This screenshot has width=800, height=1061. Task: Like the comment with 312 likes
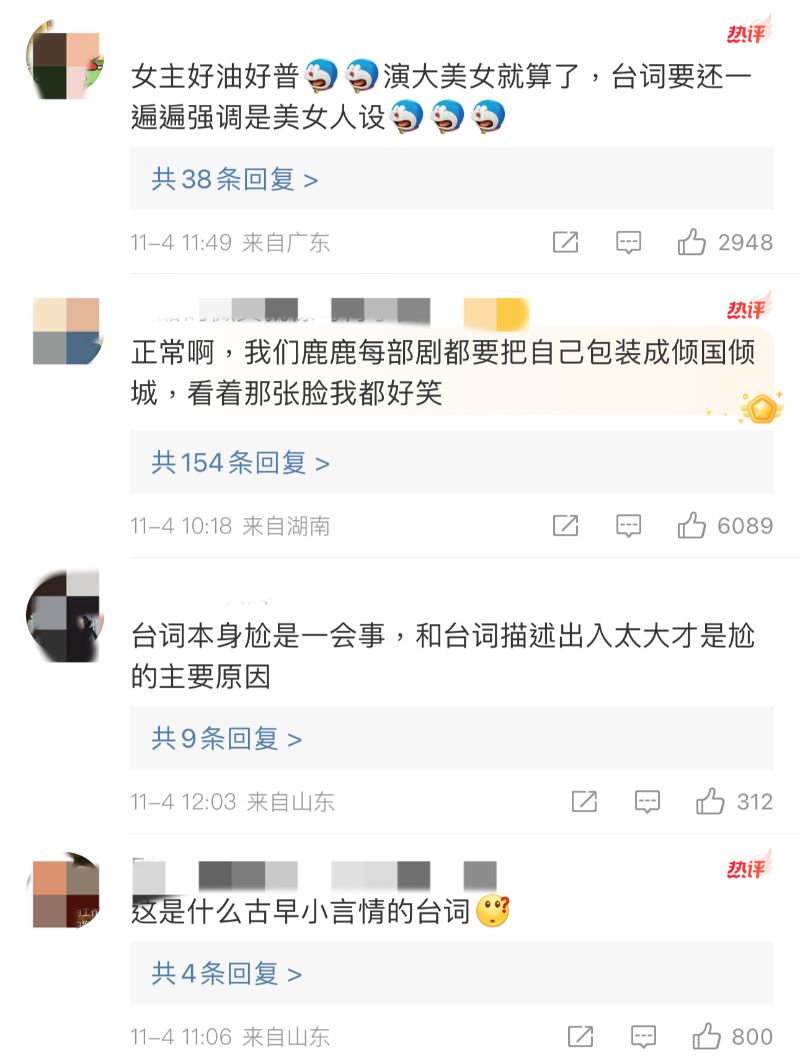[710, 801]
